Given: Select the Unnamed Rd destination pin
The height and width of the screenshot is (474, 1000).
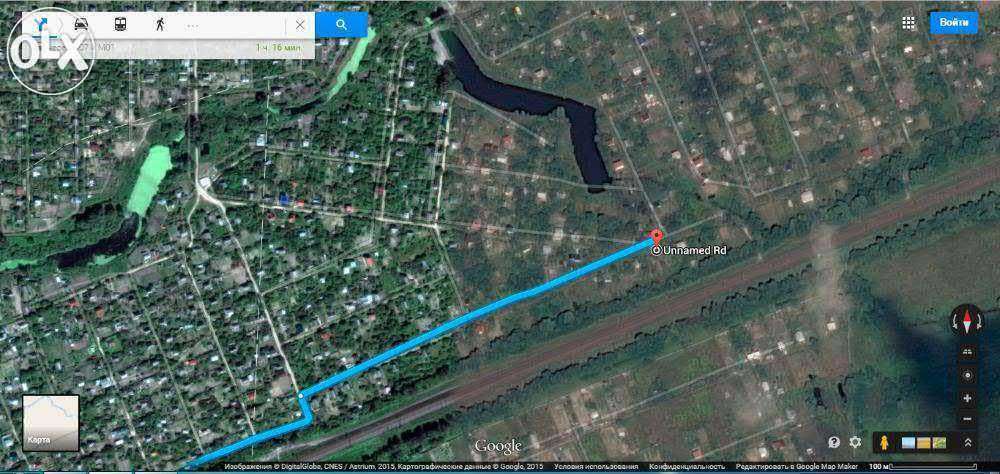Looking at the screenshot, I should 656,238.
